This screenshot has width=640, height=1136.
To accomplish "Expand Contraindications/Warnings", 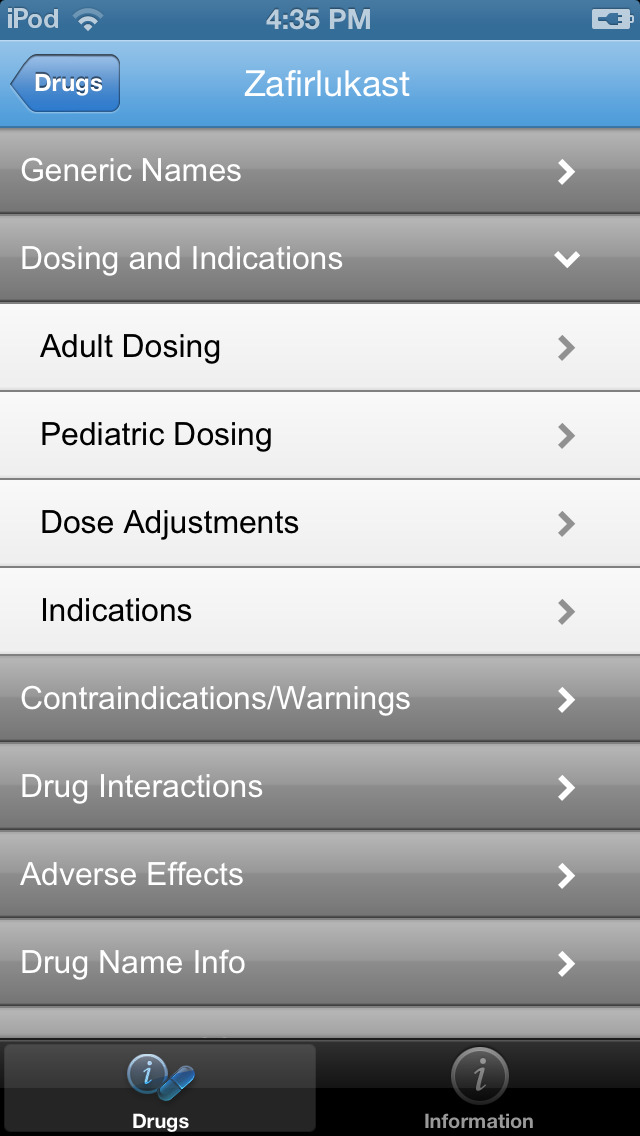I will point(320,699).
